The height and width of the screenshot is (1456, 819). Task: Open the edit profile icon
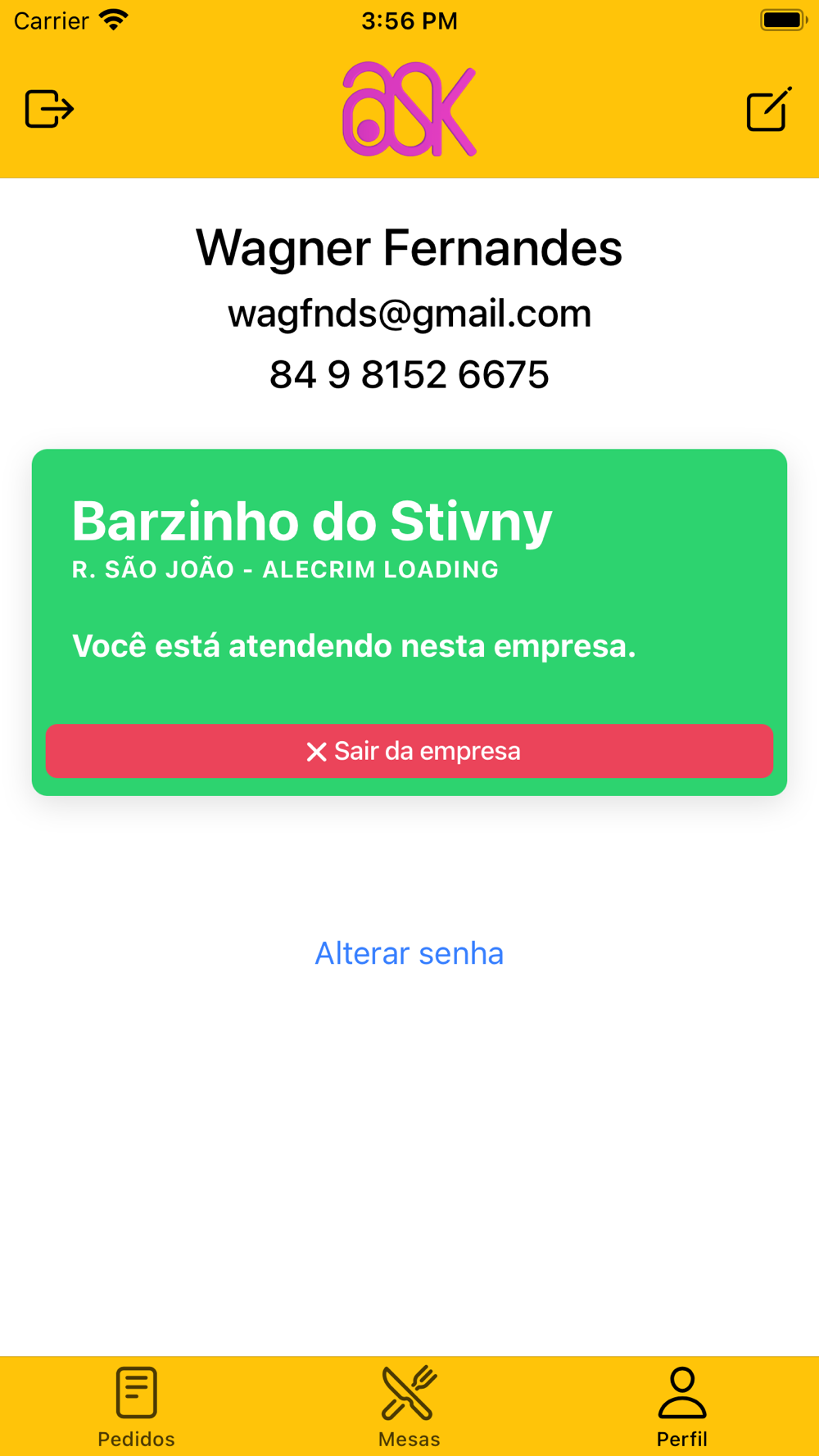[x=769, y=109]
